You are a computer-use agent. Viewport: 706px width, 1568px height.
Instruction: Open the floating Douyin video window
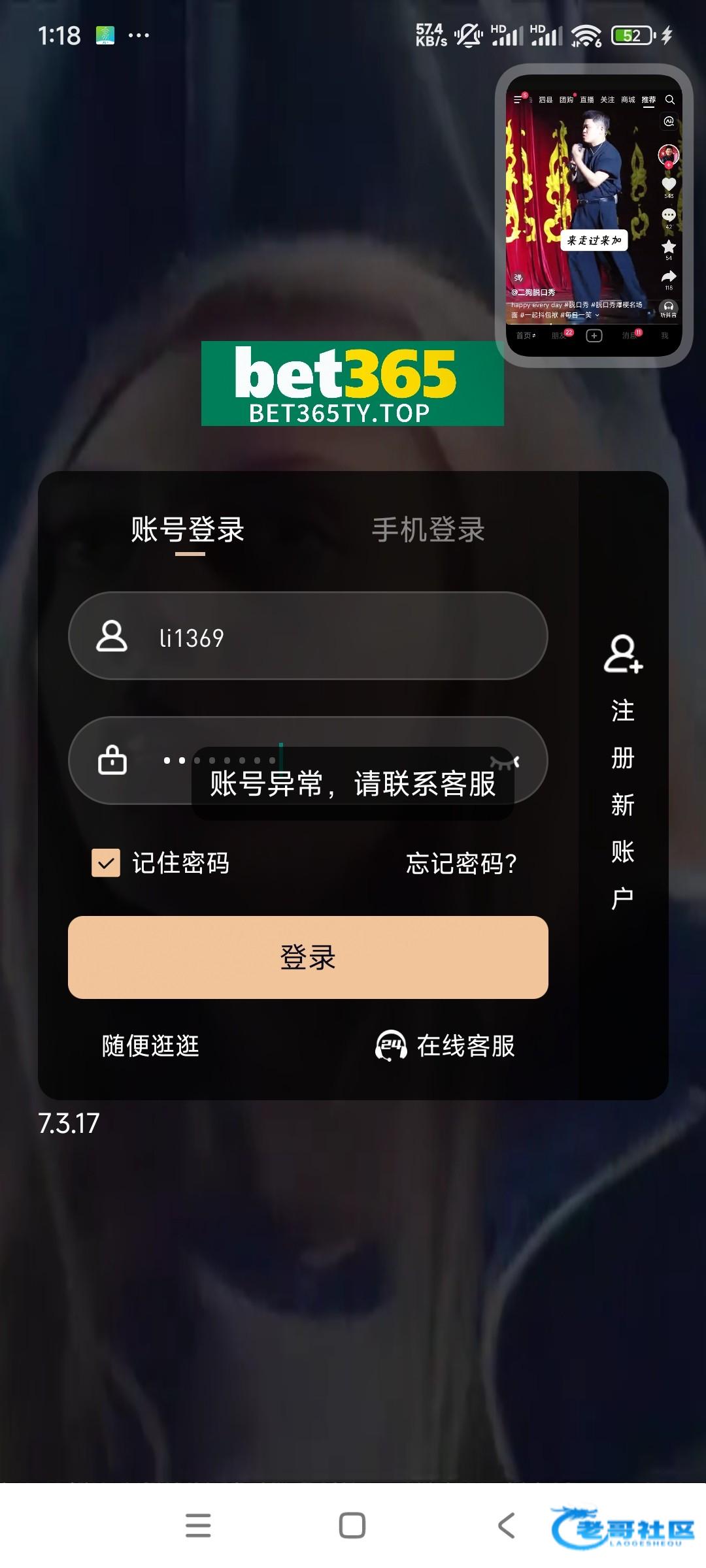(594, 216)
